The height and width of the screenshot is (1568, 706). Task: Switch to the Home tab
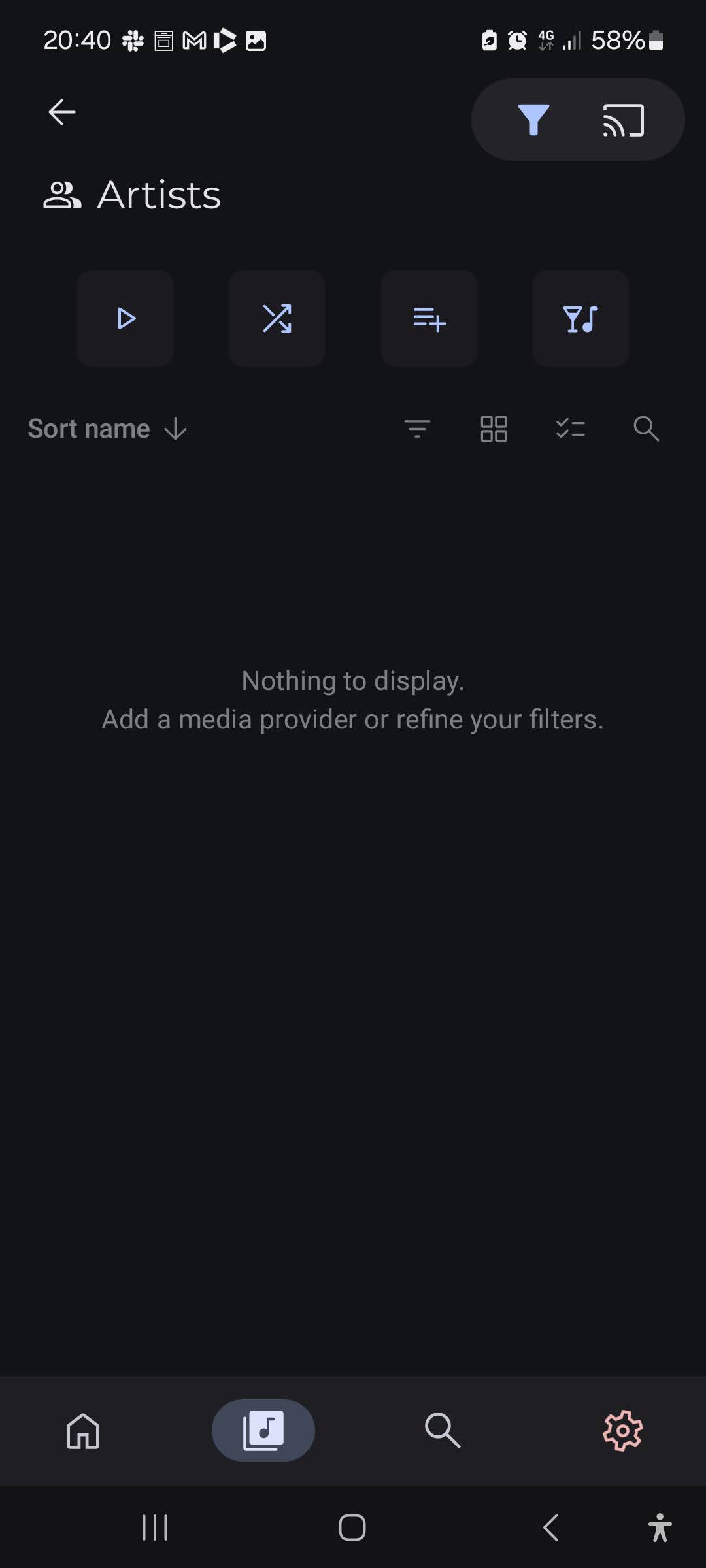(x=83, y=1431)
